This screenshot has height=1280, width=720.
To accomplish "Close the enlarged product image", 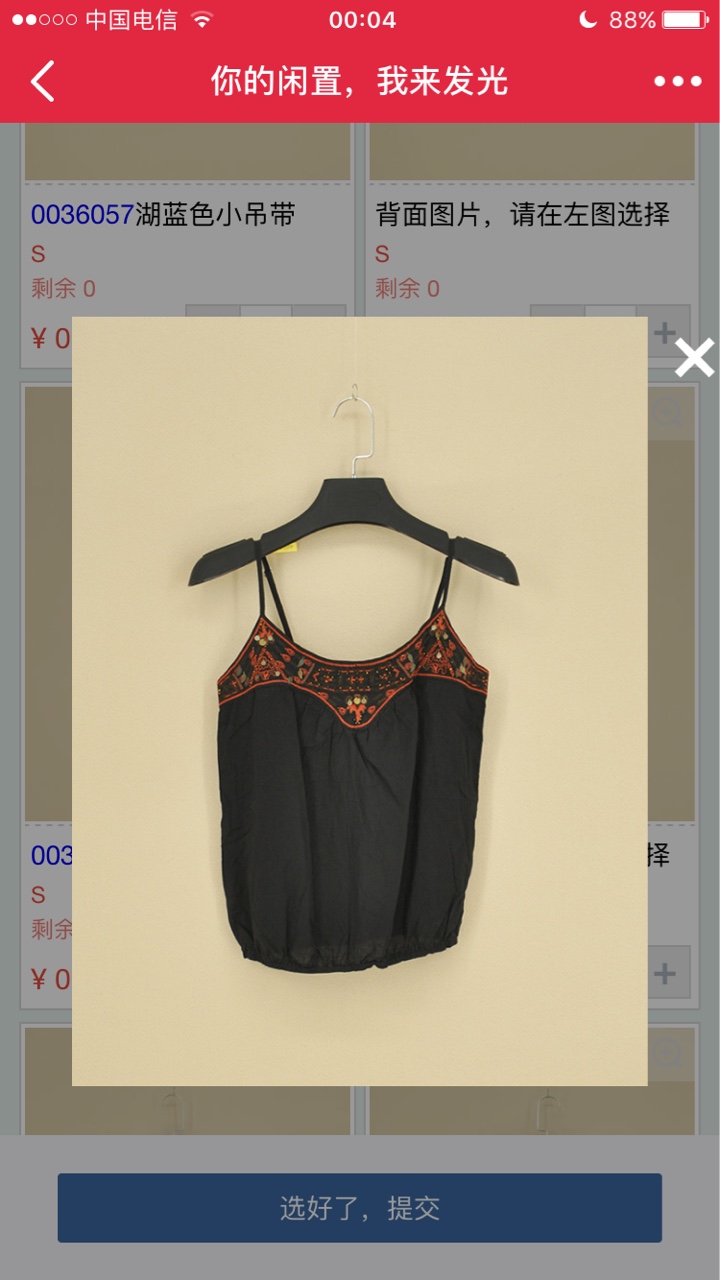I will pyautogui.click(x=694, y=358).
